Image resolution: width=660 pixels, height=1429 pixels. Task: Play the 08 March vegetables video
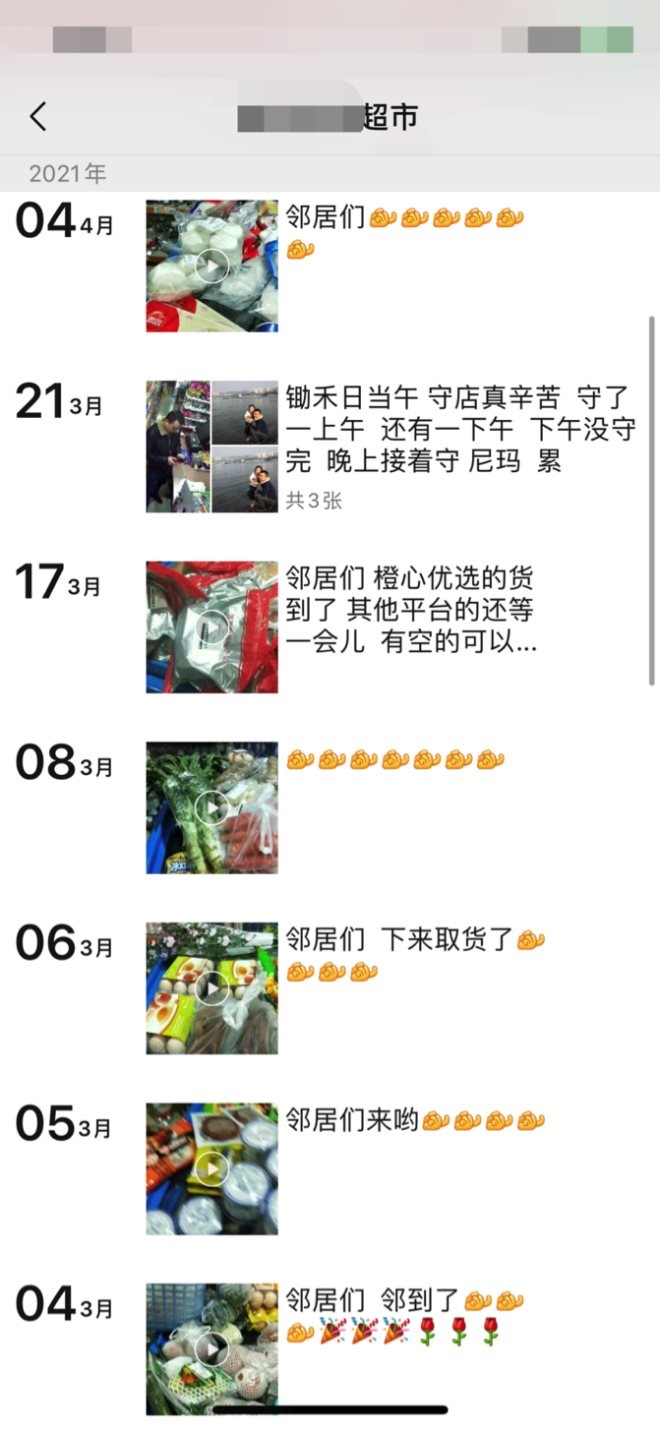point(212,807)
